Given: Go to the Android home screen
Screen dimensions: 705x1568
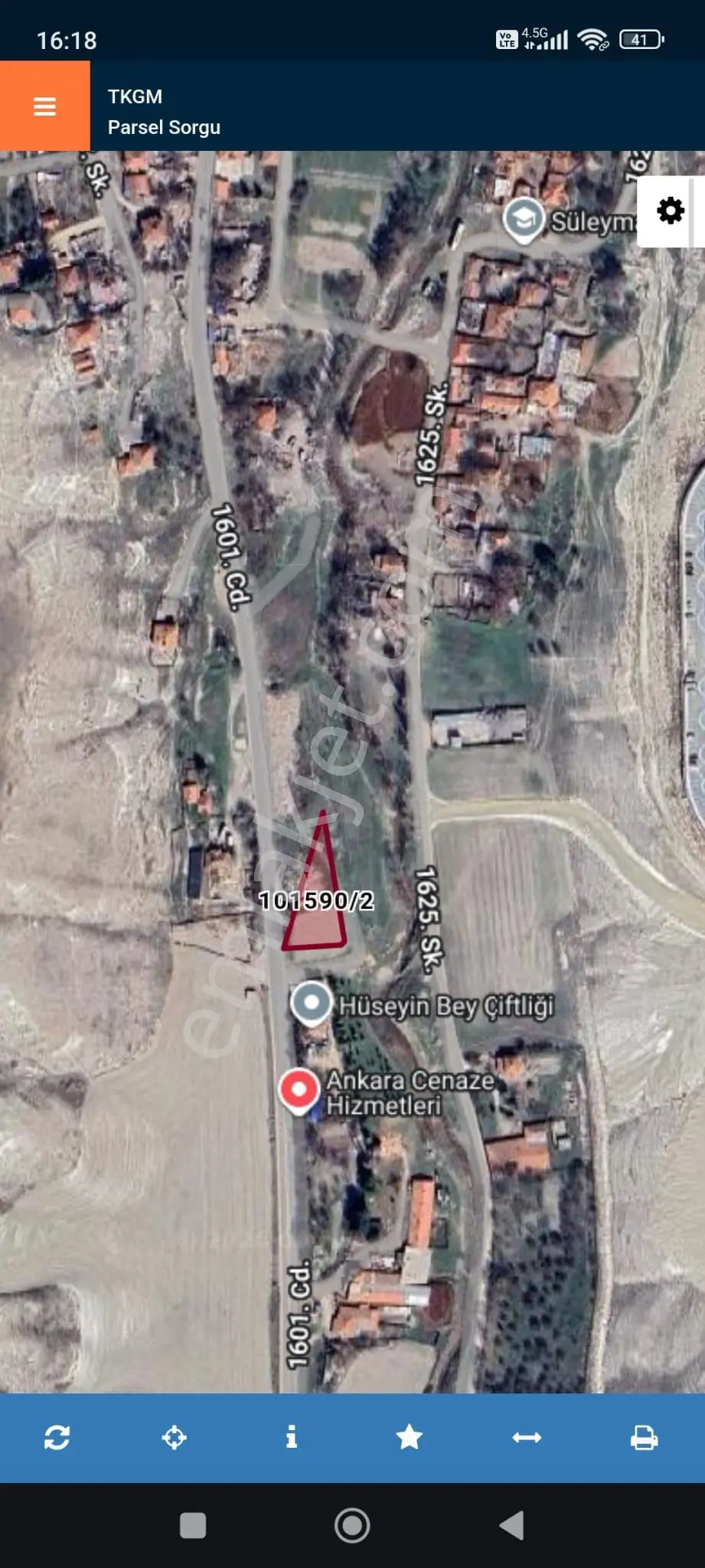Looking at the screenshot, I should click(352, 1525).
